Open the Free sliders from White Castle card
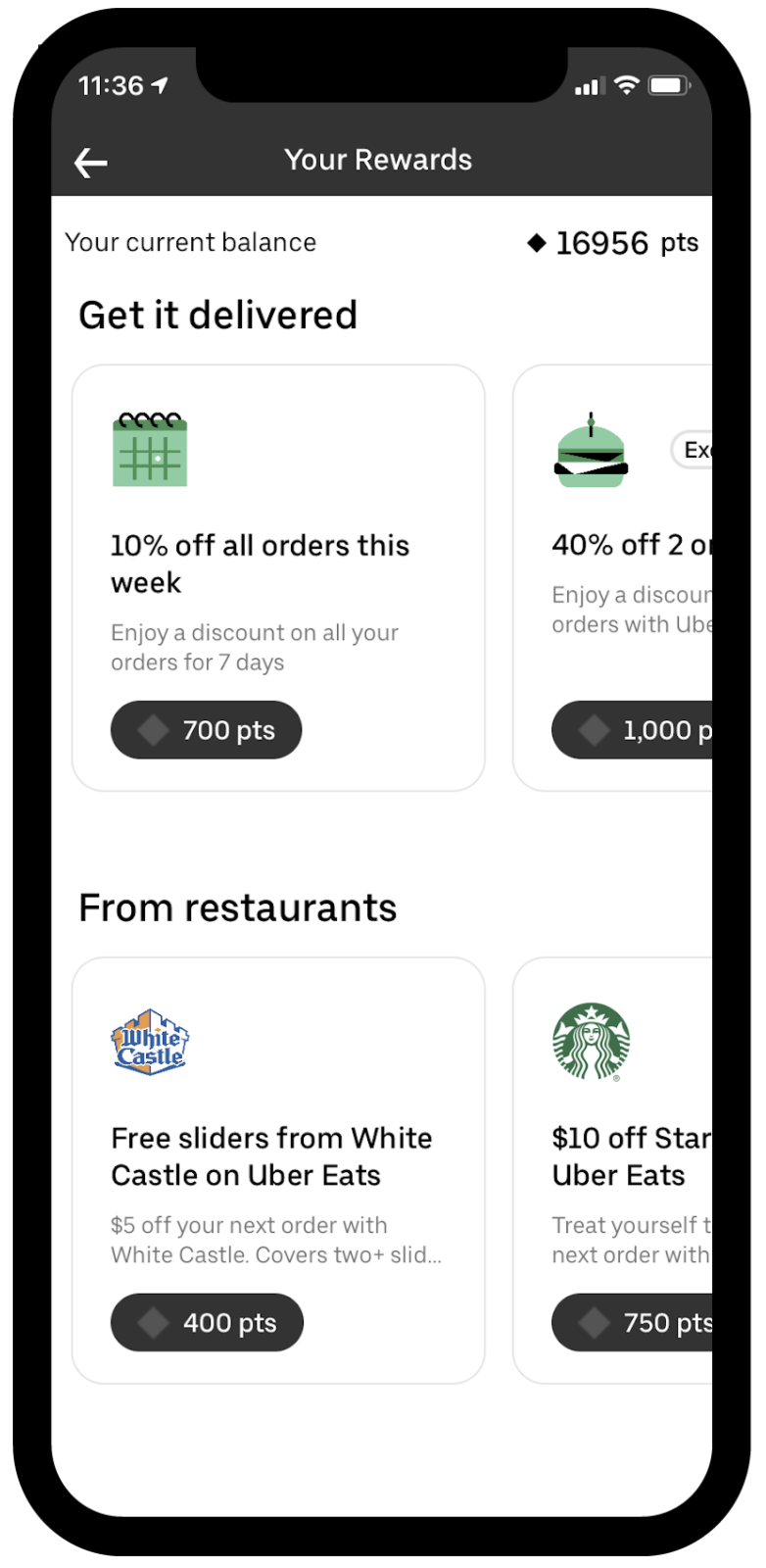 278,1156
